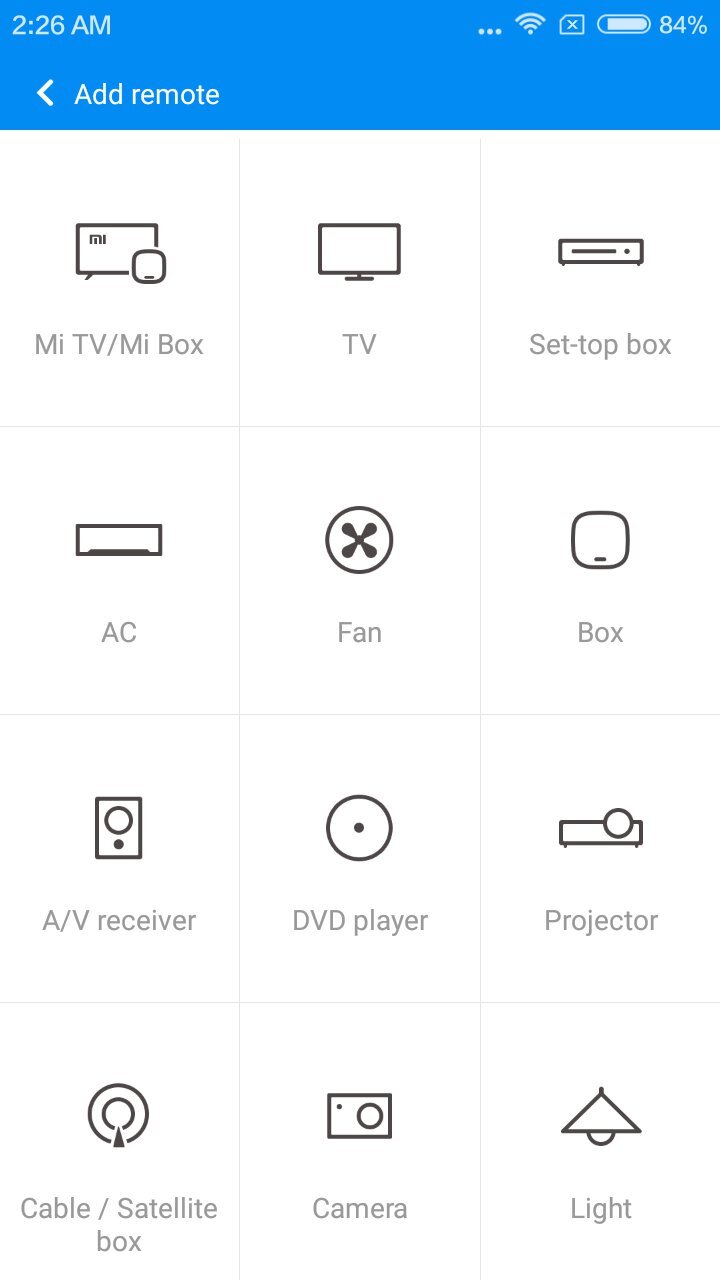Image resolution: width=720 pixels, height=1280 pixels.
Task: Open the Projector remote option
Action: tap(600, 859)
